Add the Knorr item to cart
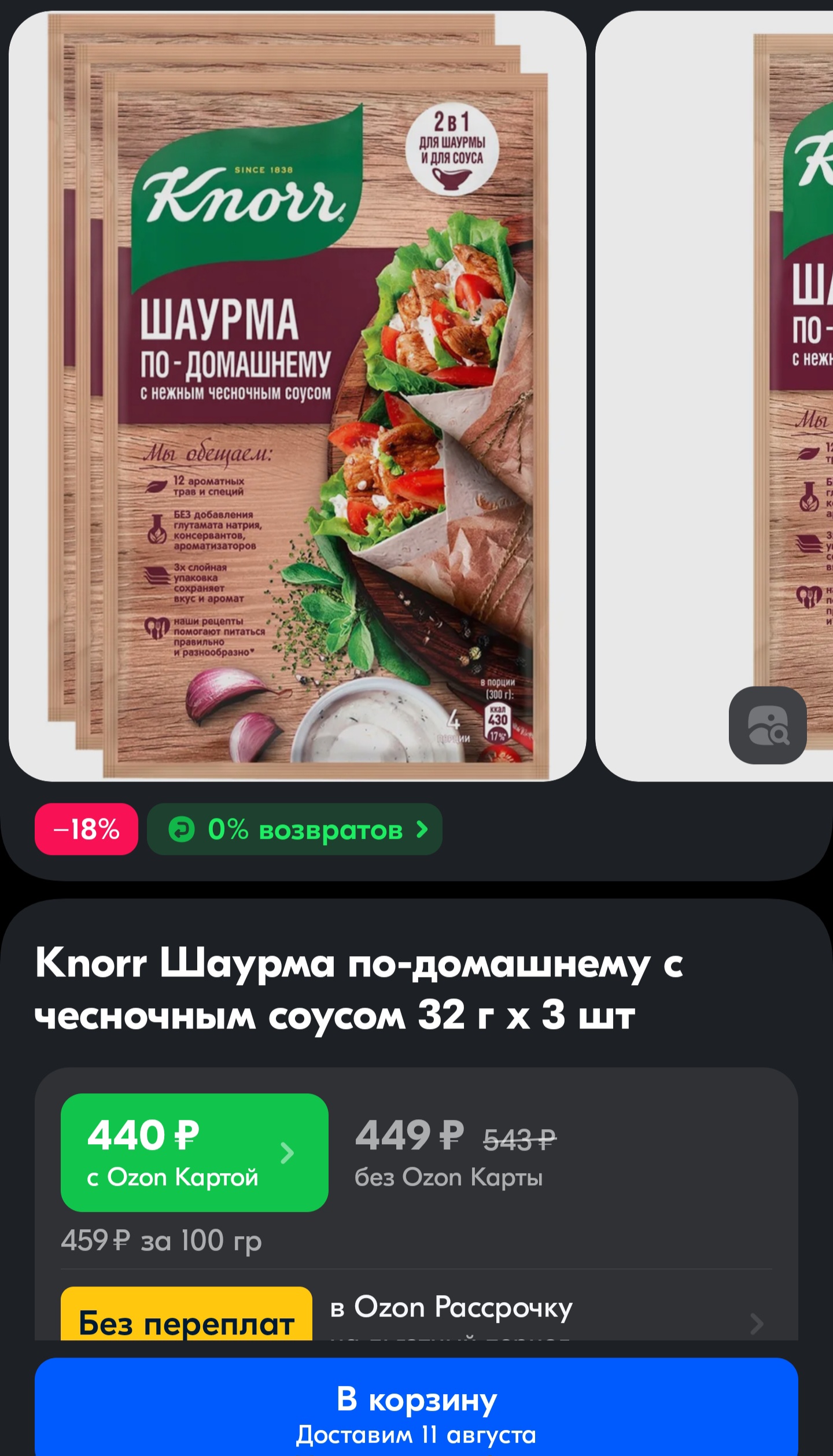Viewport: 833px width, 1456px height. [x=417, y=1407]
